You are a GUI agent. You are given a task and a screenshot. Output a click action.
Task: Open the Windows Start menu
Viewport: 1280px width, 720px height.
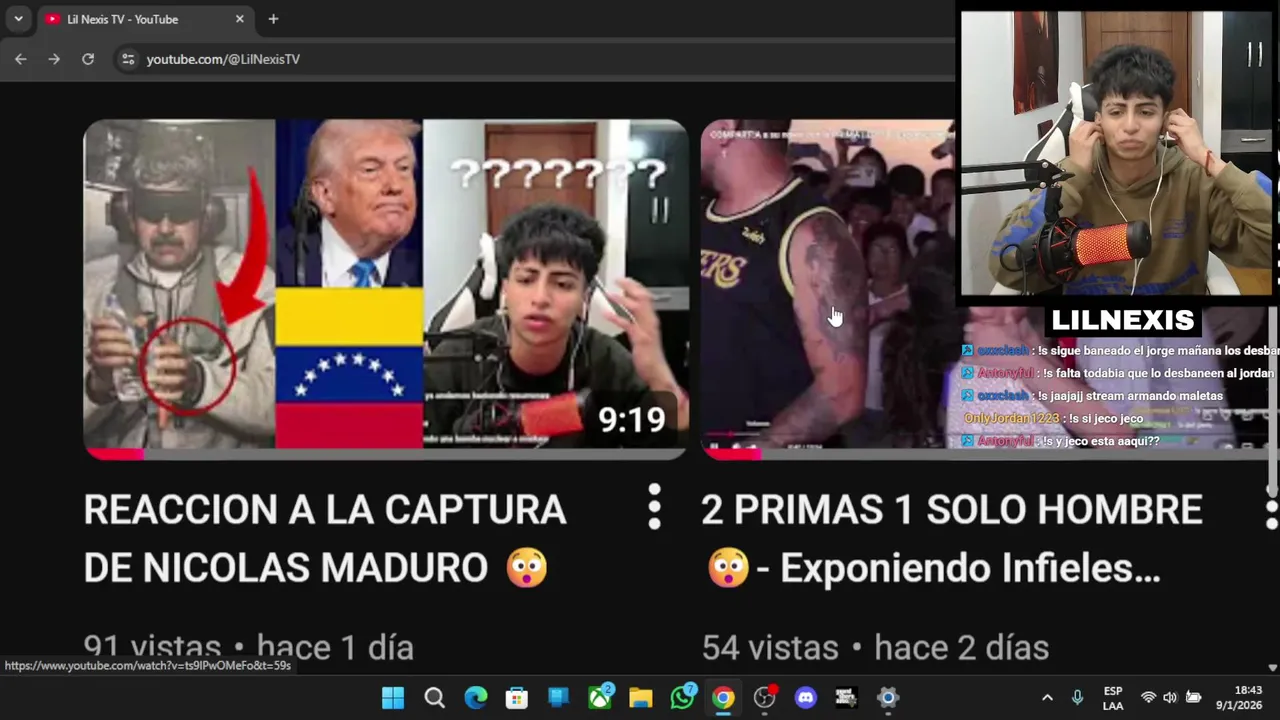point(393,698)
